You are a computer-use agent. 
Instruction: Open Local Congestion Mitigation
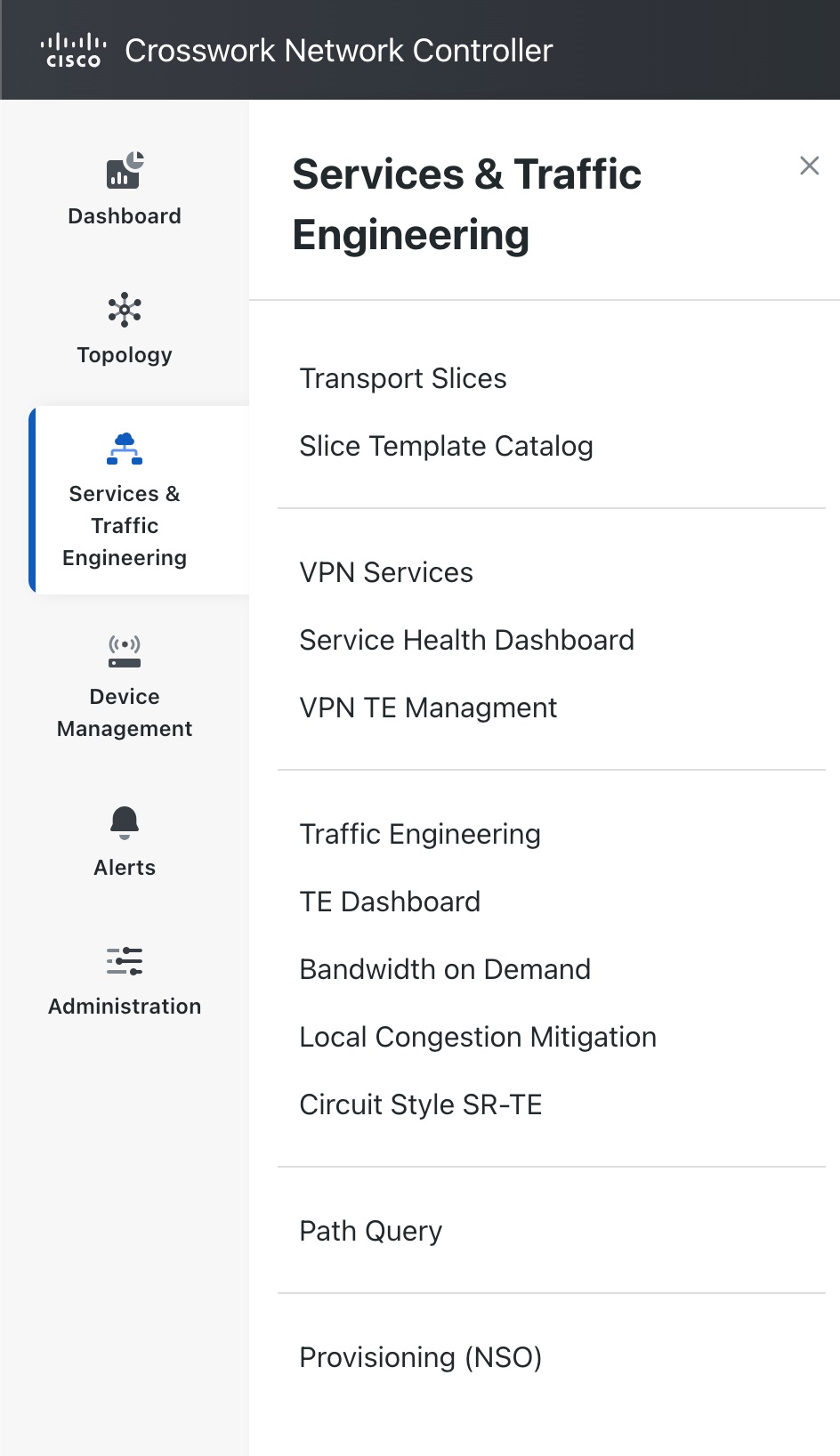pos(478,1036)
